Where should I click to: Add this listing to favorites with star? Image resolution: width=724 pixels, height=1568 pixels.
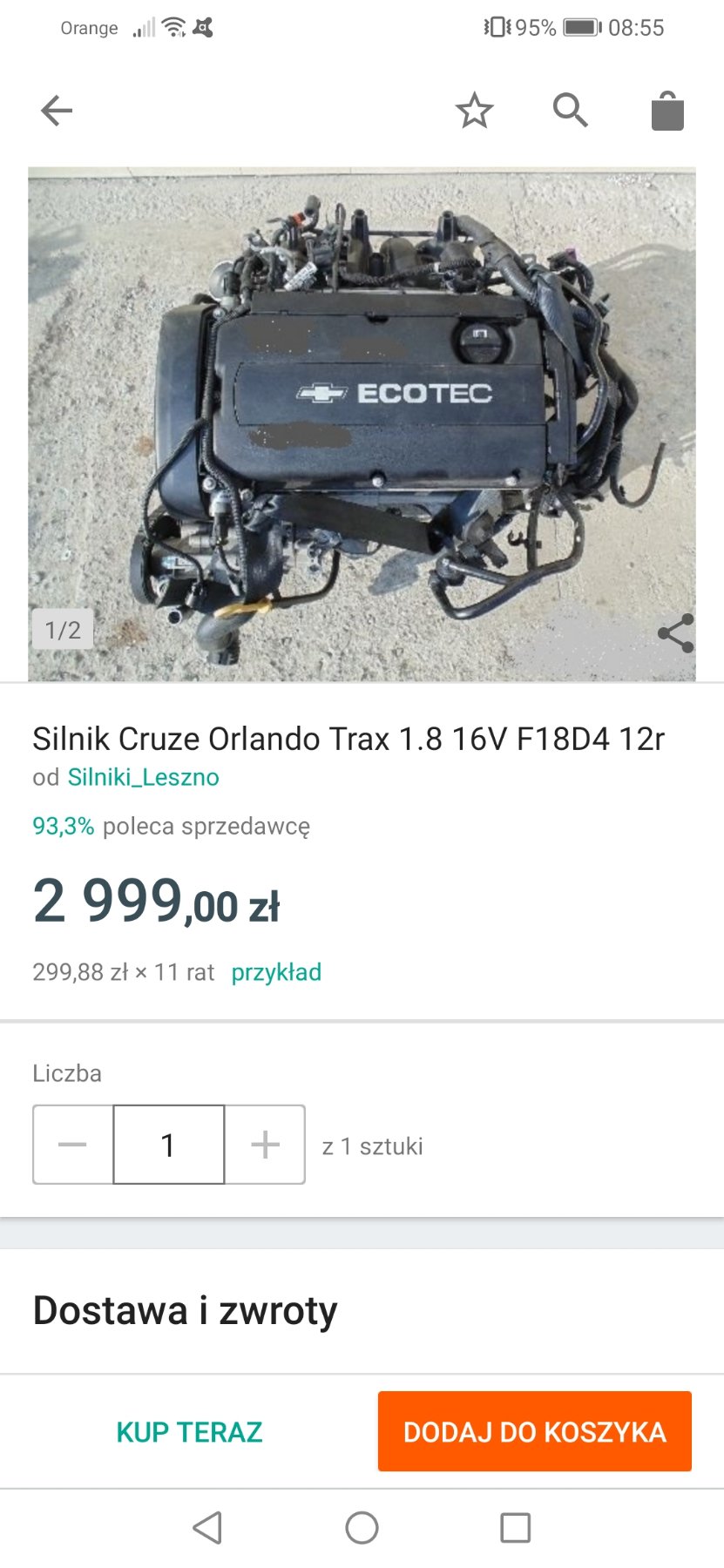(474, 111)
